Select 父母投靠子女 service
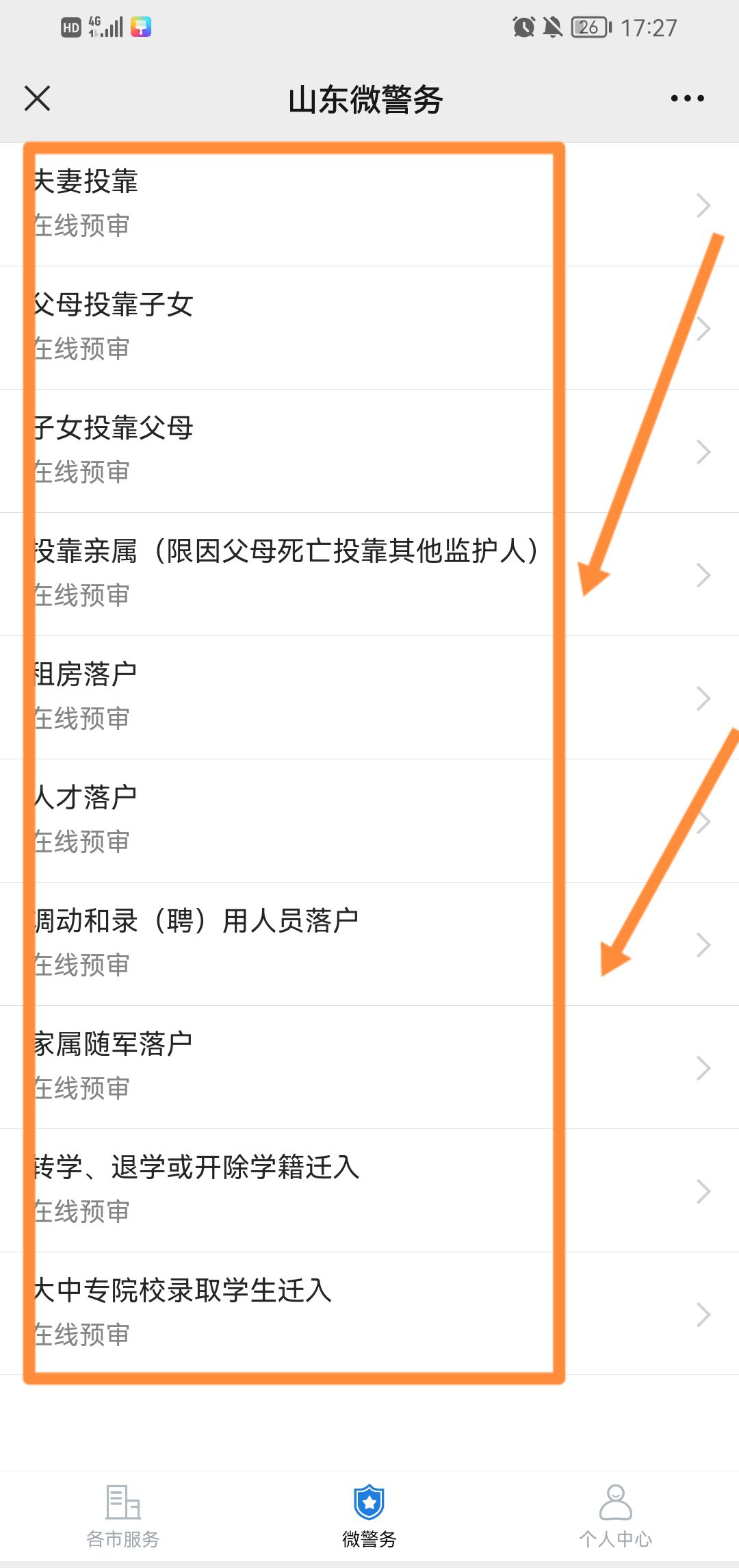 [x=369, y=327]
